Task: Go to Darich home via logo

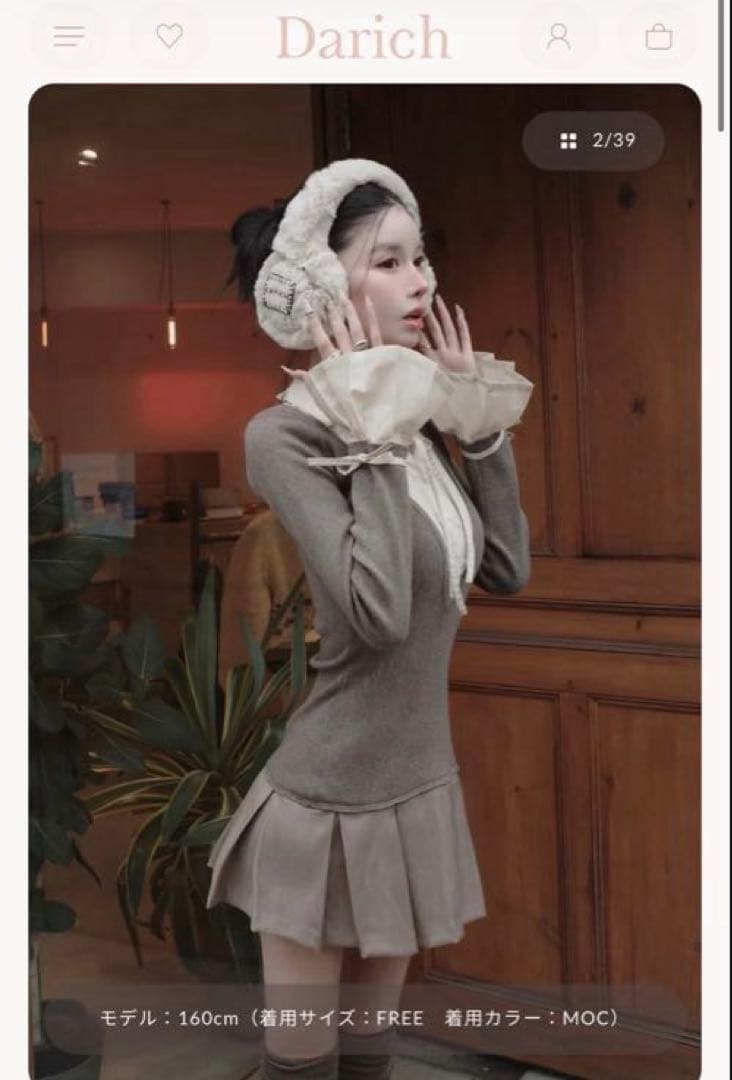Action: (x=363, y=38)
